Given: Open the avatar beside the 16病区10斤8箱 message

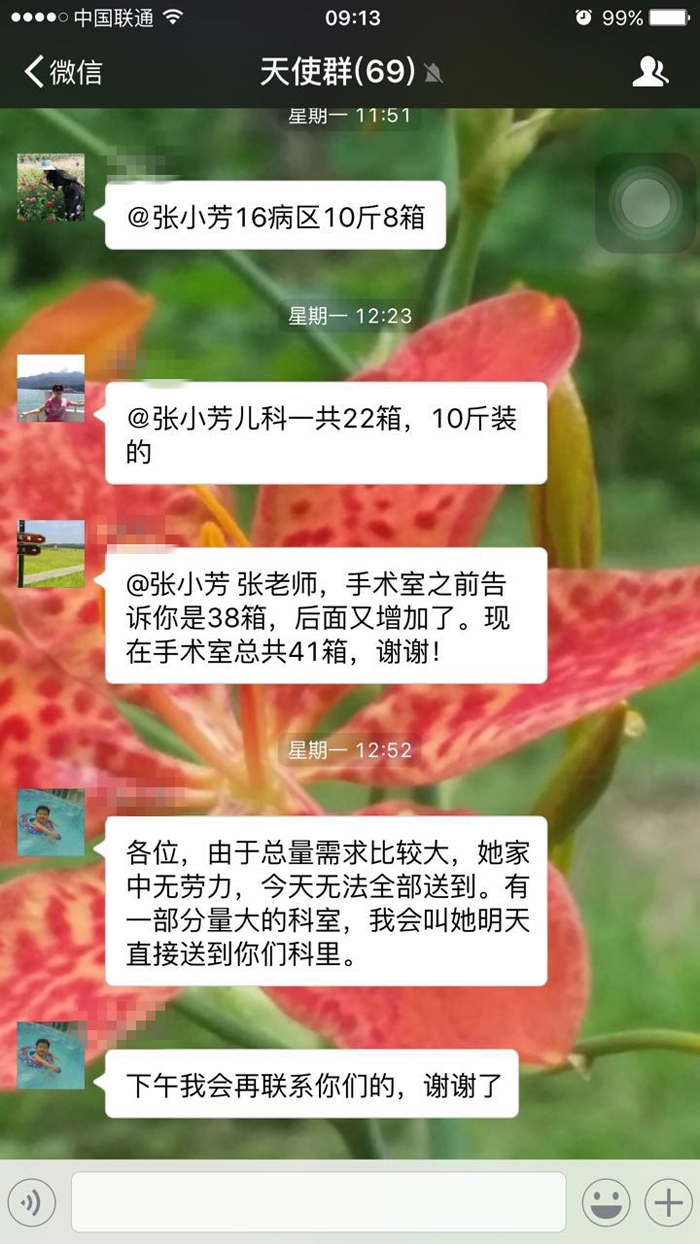Looking at the screenshot, I should click(51, 188).
